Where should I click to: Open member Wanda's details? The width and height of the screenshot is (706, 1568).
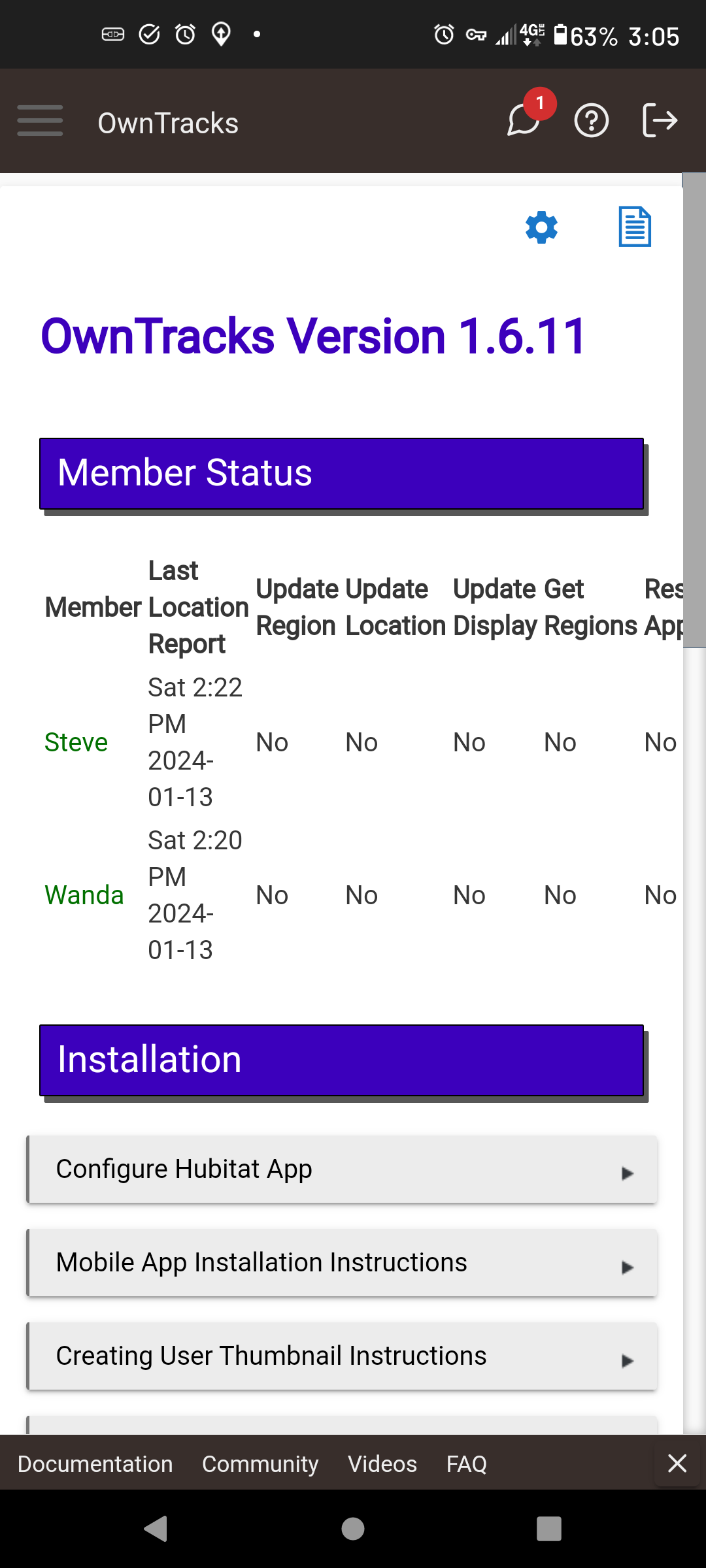point(84,895)
